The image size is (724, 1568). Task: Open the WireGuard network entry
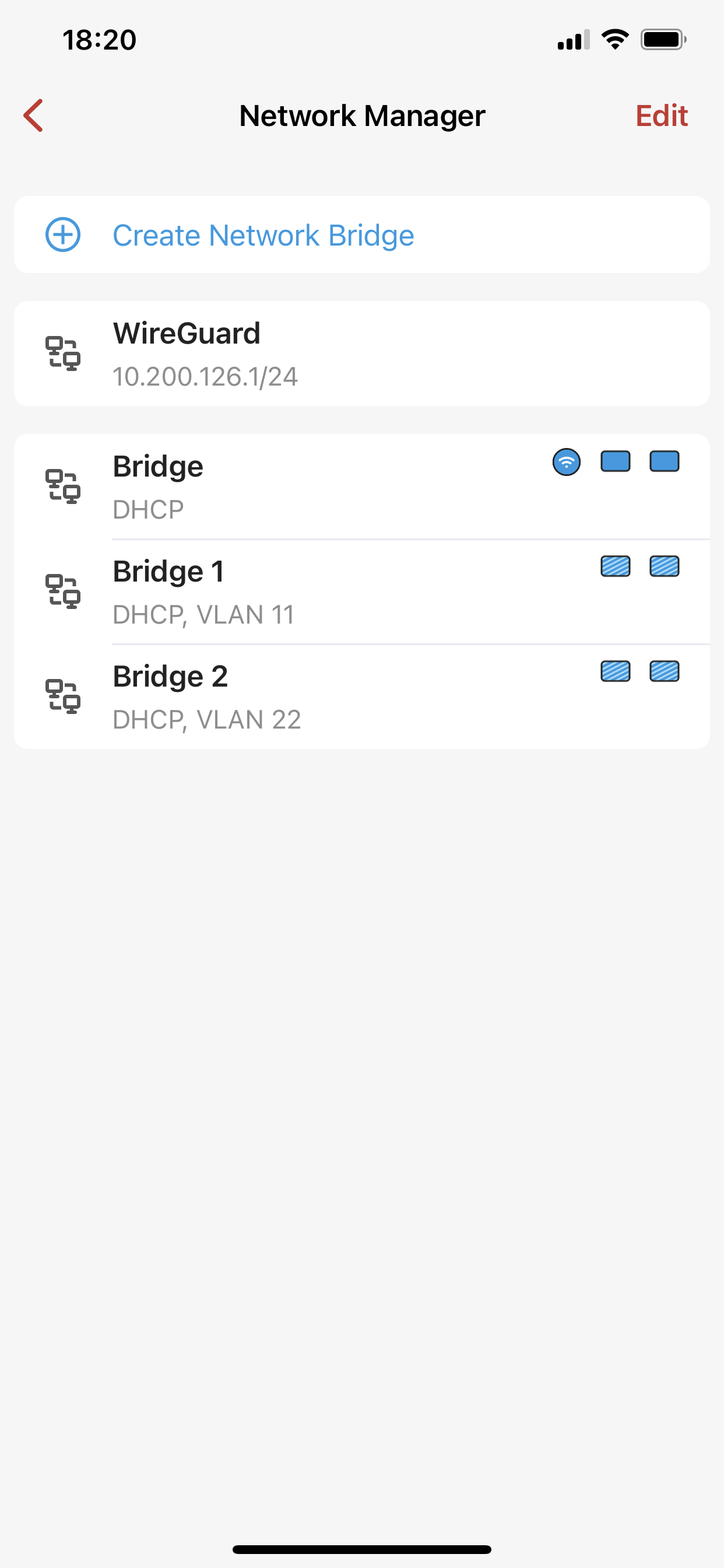click(362, 353)
